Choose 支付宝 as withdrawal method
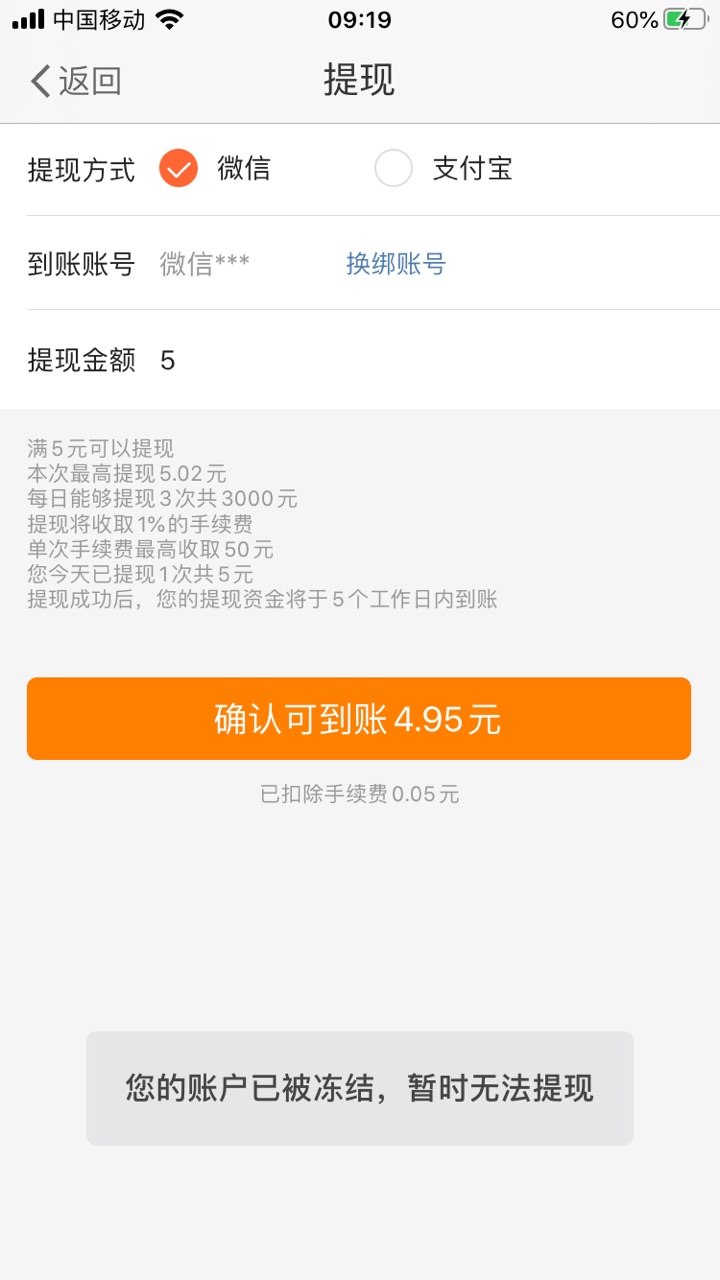 pos(393,168)
